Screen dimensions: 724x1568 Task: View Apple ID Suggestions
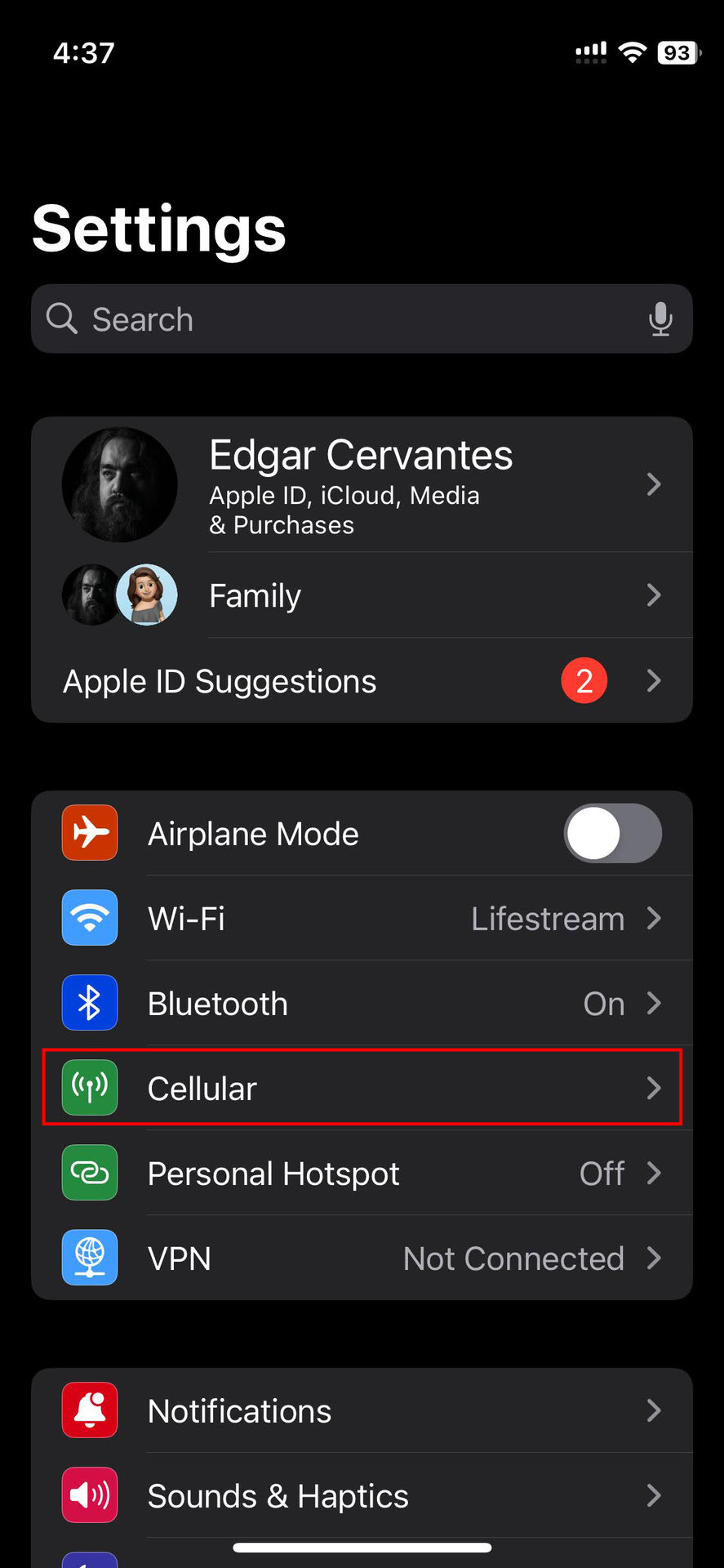[362, 681]
